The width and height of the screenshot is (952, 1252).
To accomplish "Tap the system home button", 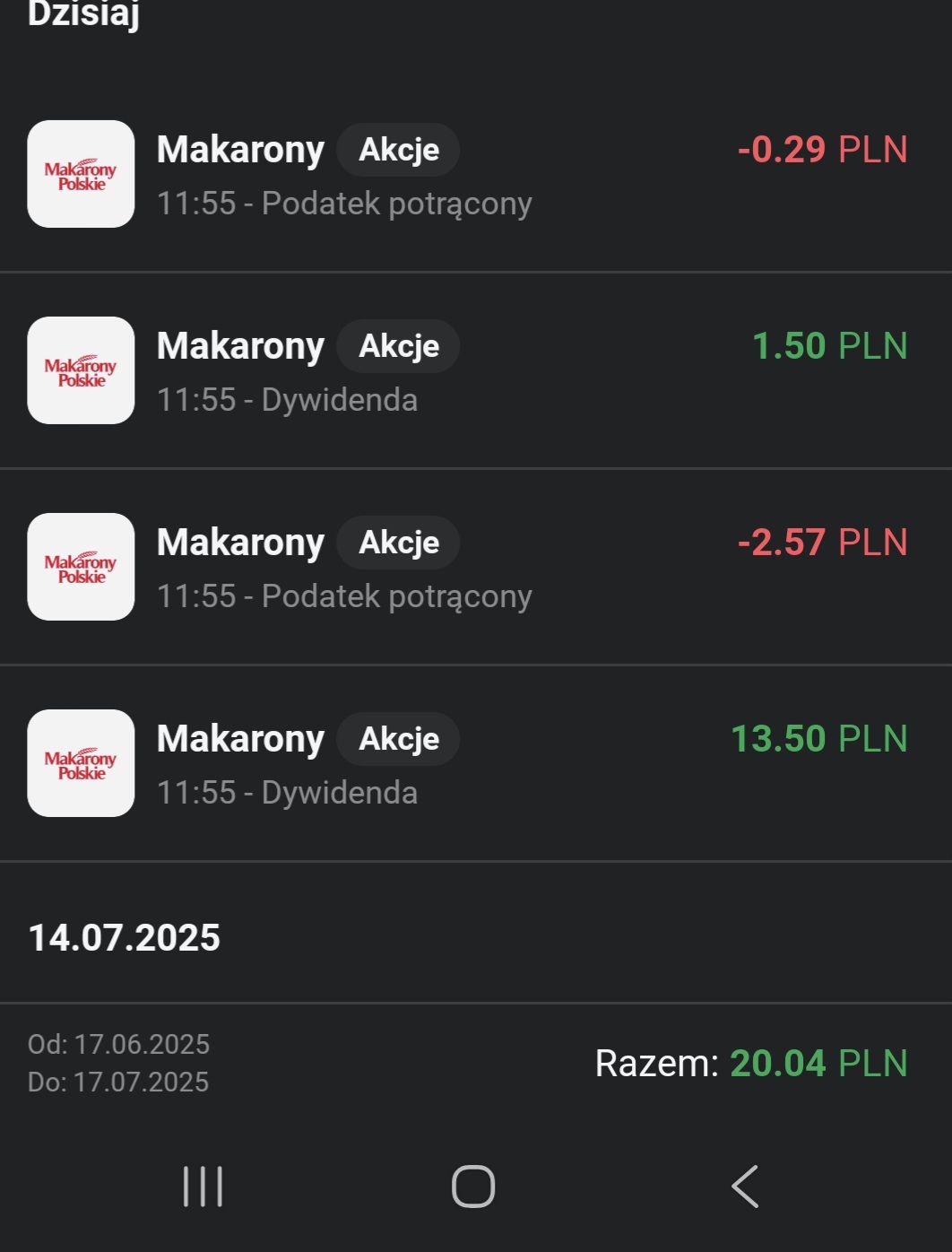I will coord(473,1187).
